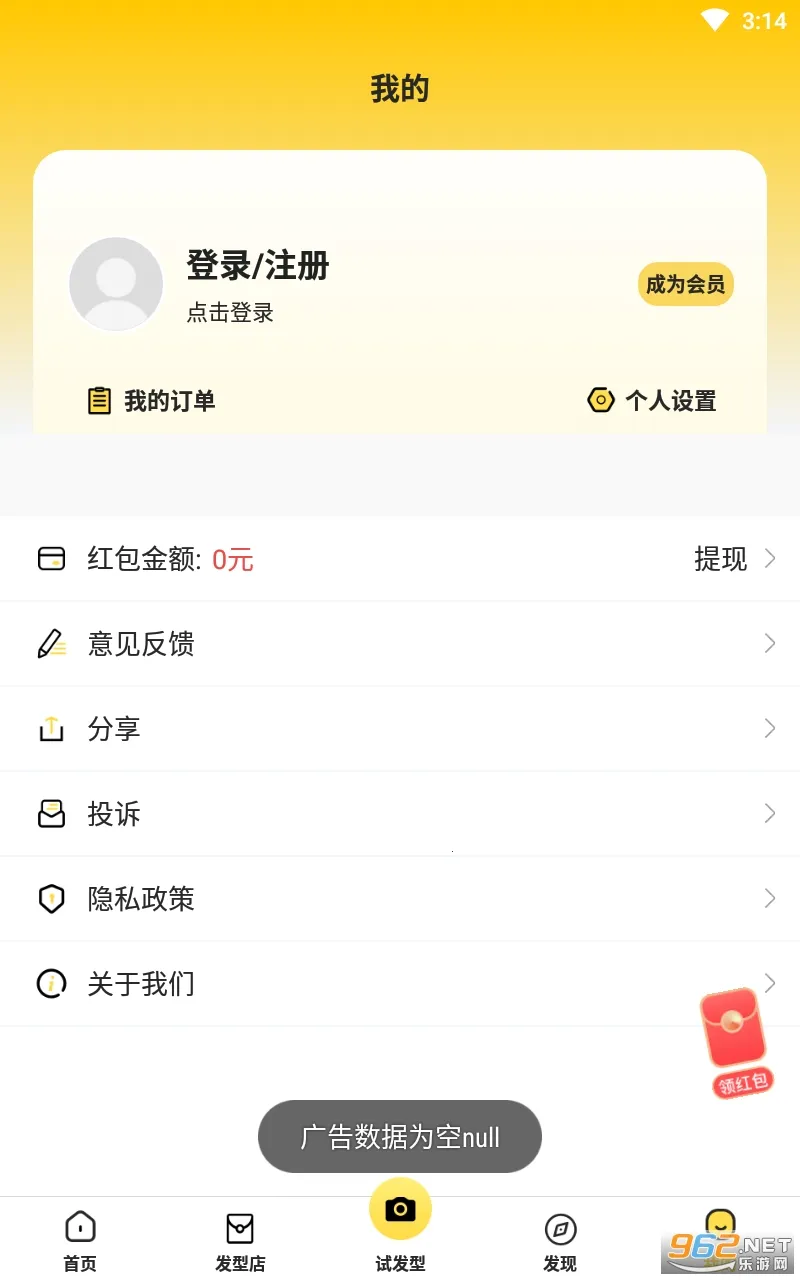Open the camera 试发型 icon in bottom bar
The image size is (800, 1280).
(400, 1210)
